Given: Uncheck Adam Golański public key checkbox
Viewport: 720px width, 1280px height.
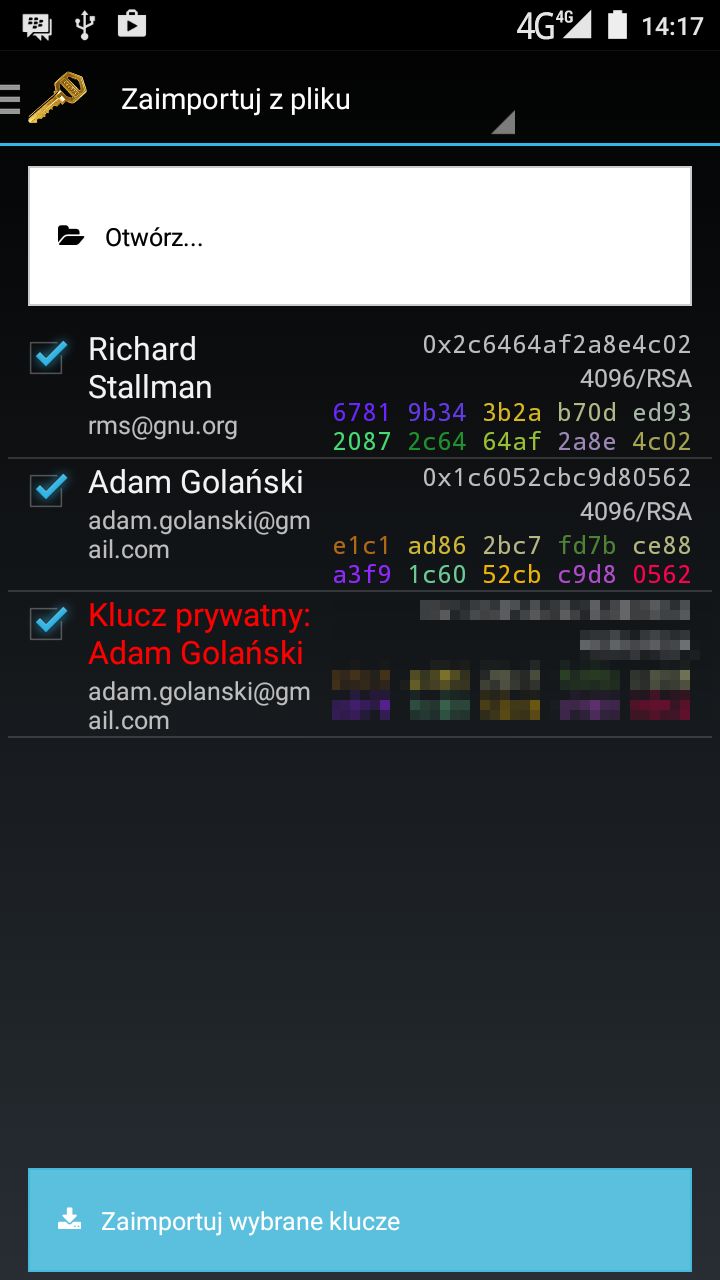Looking at the screenshot, I should click(47, 490).
